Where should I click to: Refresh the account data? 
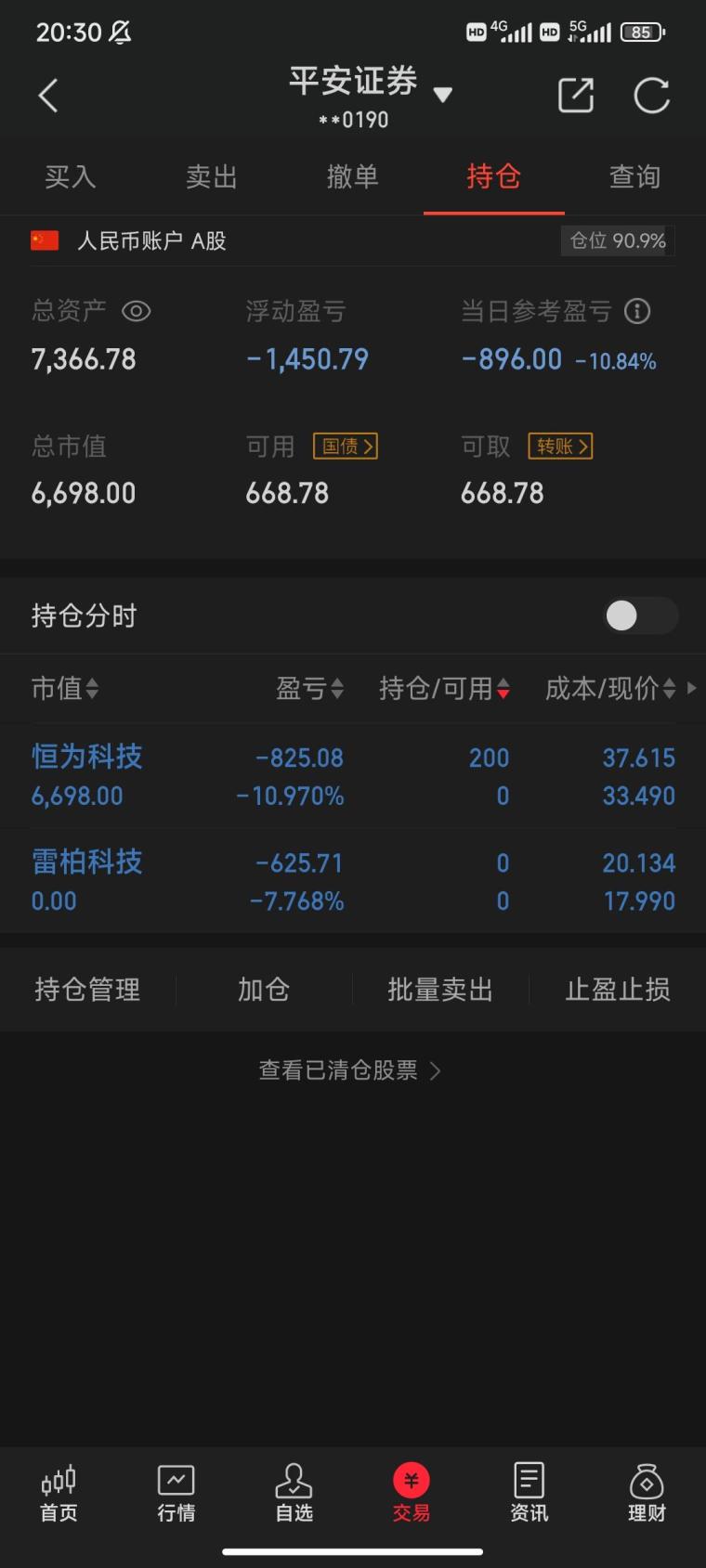tap(651, 96)
